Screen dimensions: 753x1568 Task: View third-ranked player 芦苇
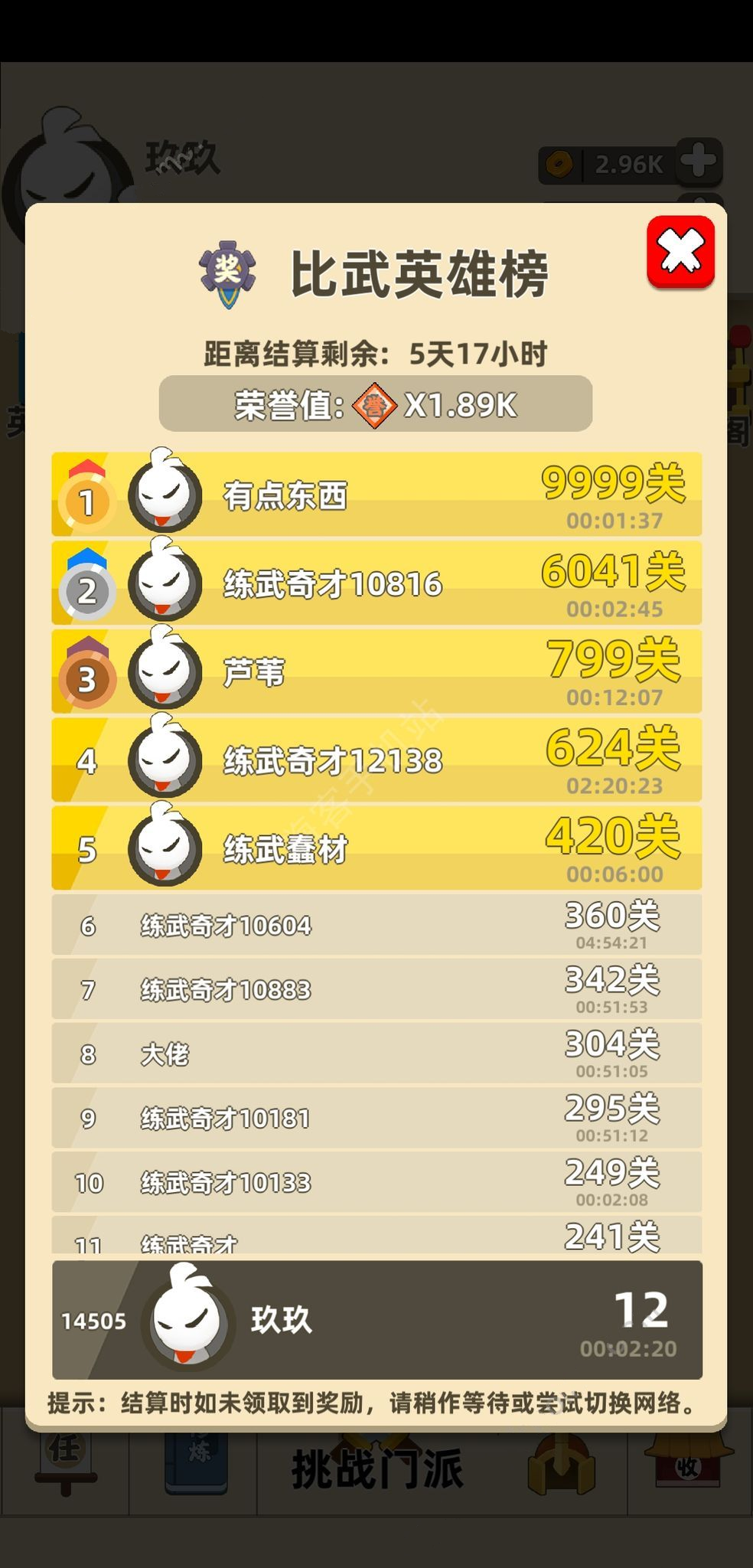click(x=376, y=671)
